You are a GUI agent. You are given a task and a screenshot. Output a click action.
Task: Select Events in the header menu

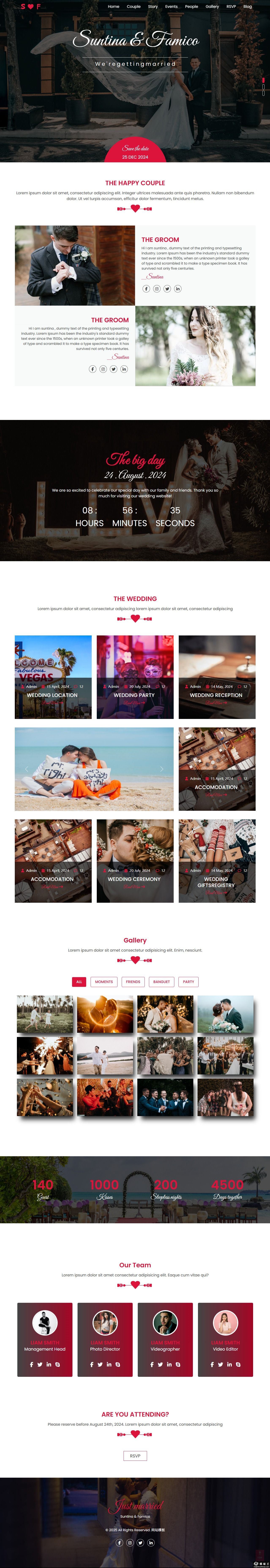[172, 7]
